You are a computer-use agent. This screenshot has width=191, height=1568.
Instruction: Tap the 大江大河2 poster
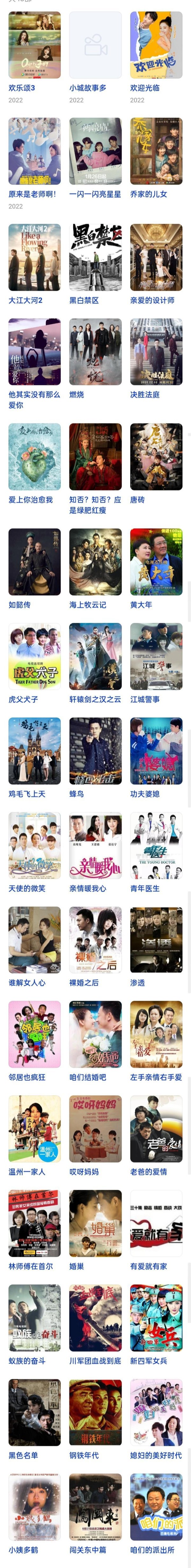point(34,257)
